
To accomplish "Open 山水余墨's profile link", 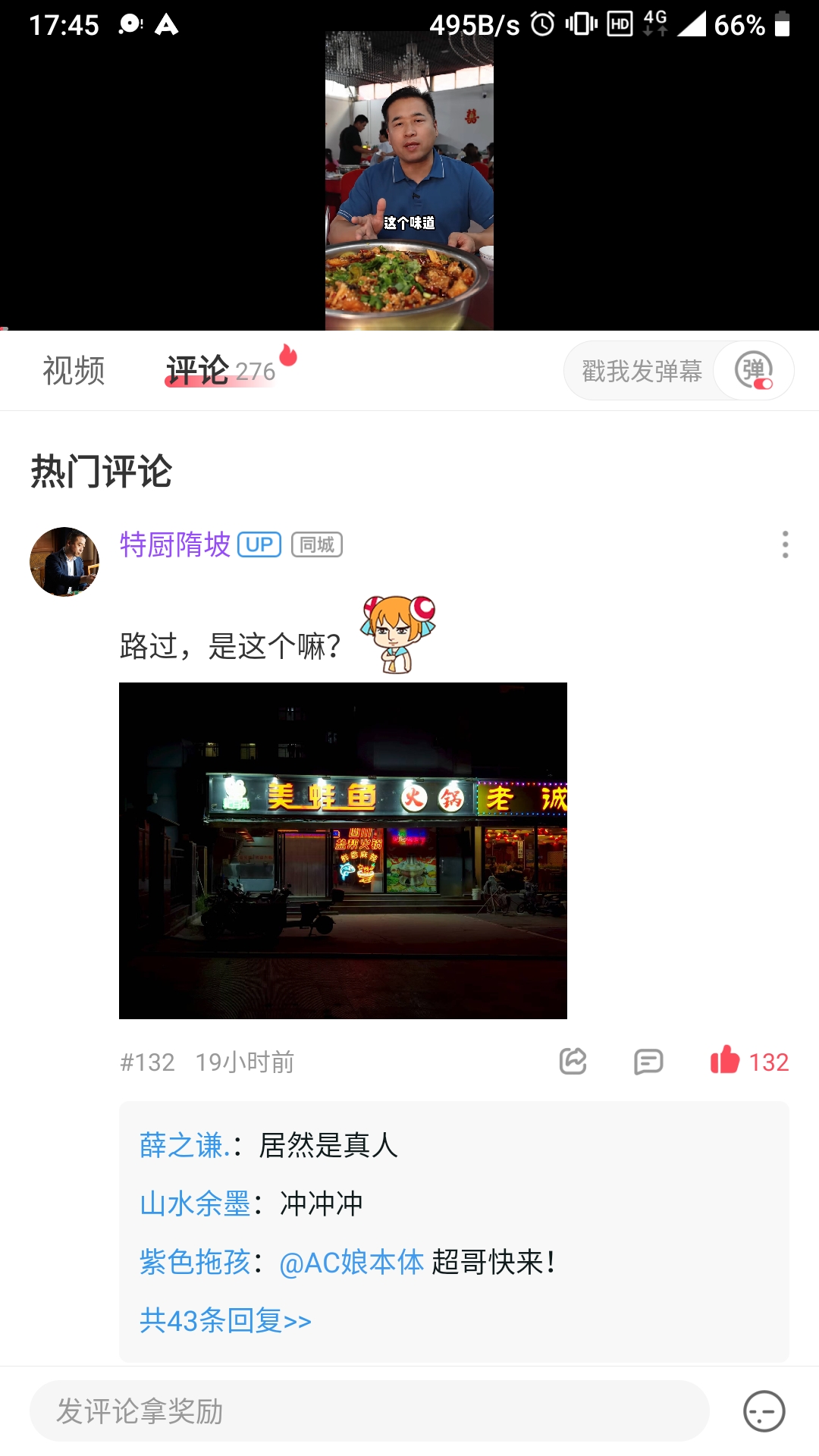I will coord(195,1203).
